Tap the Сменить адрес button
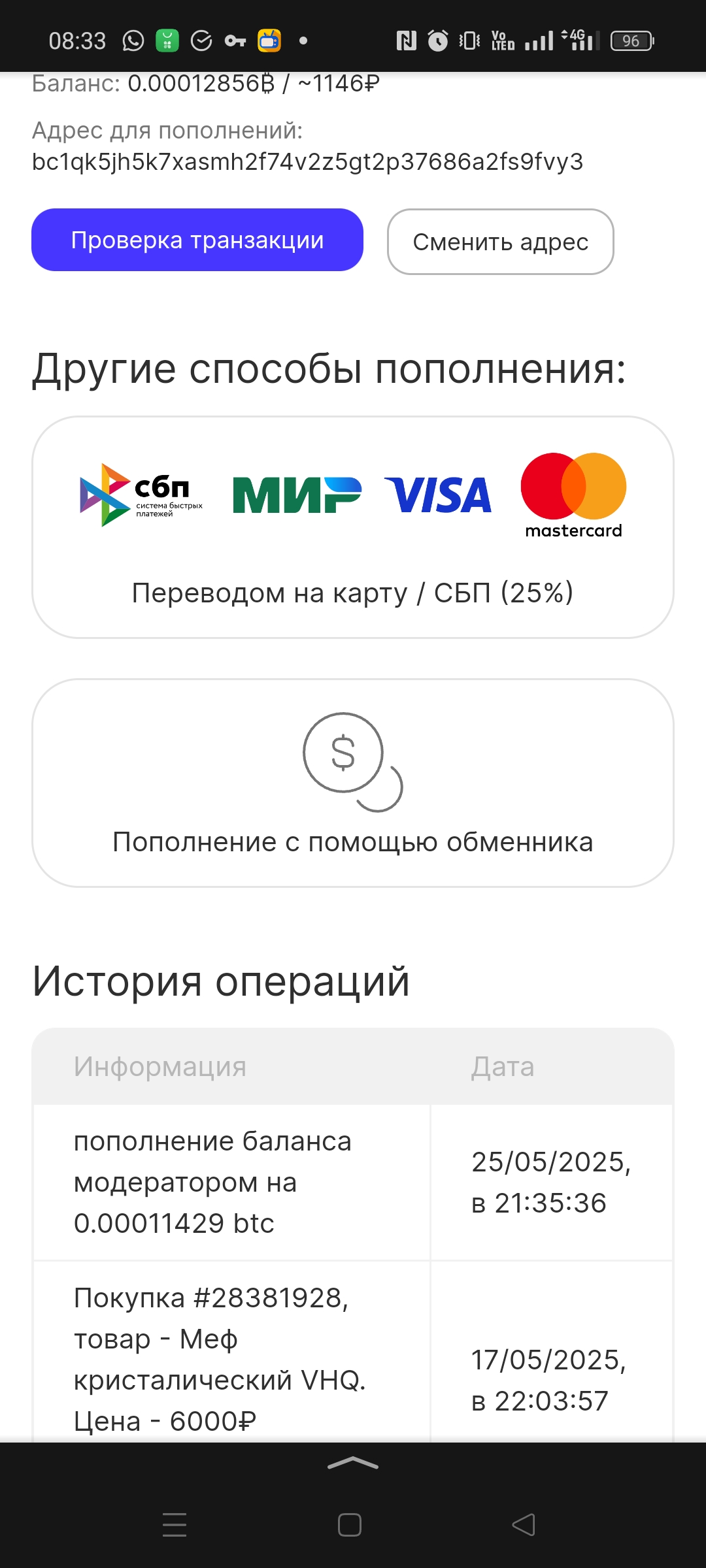Image resolution: width=706 pixels, height=1568 pixels. pos(501,242)
